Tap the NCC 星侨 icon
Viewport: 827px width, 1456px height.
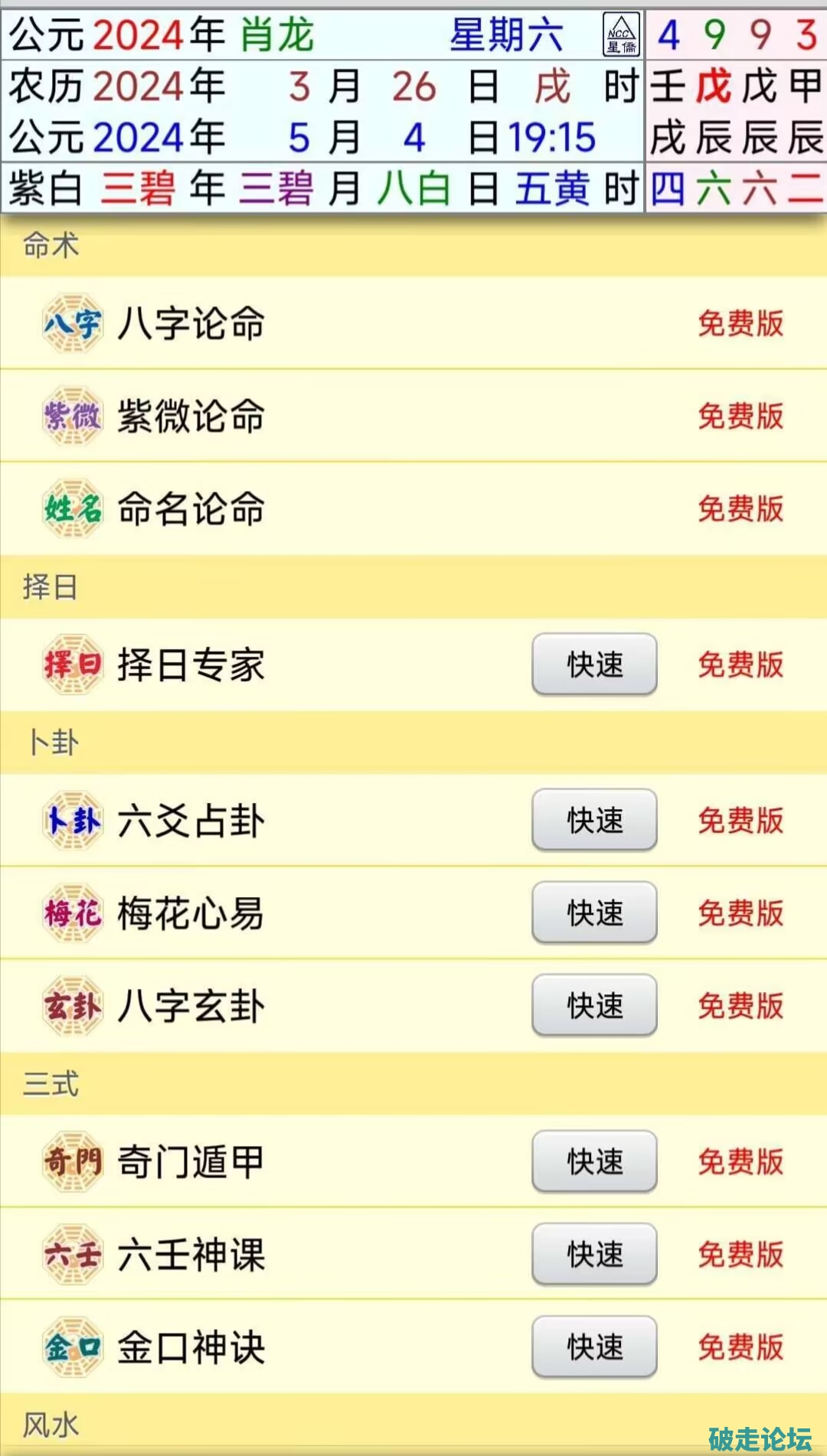pos(621,35)
